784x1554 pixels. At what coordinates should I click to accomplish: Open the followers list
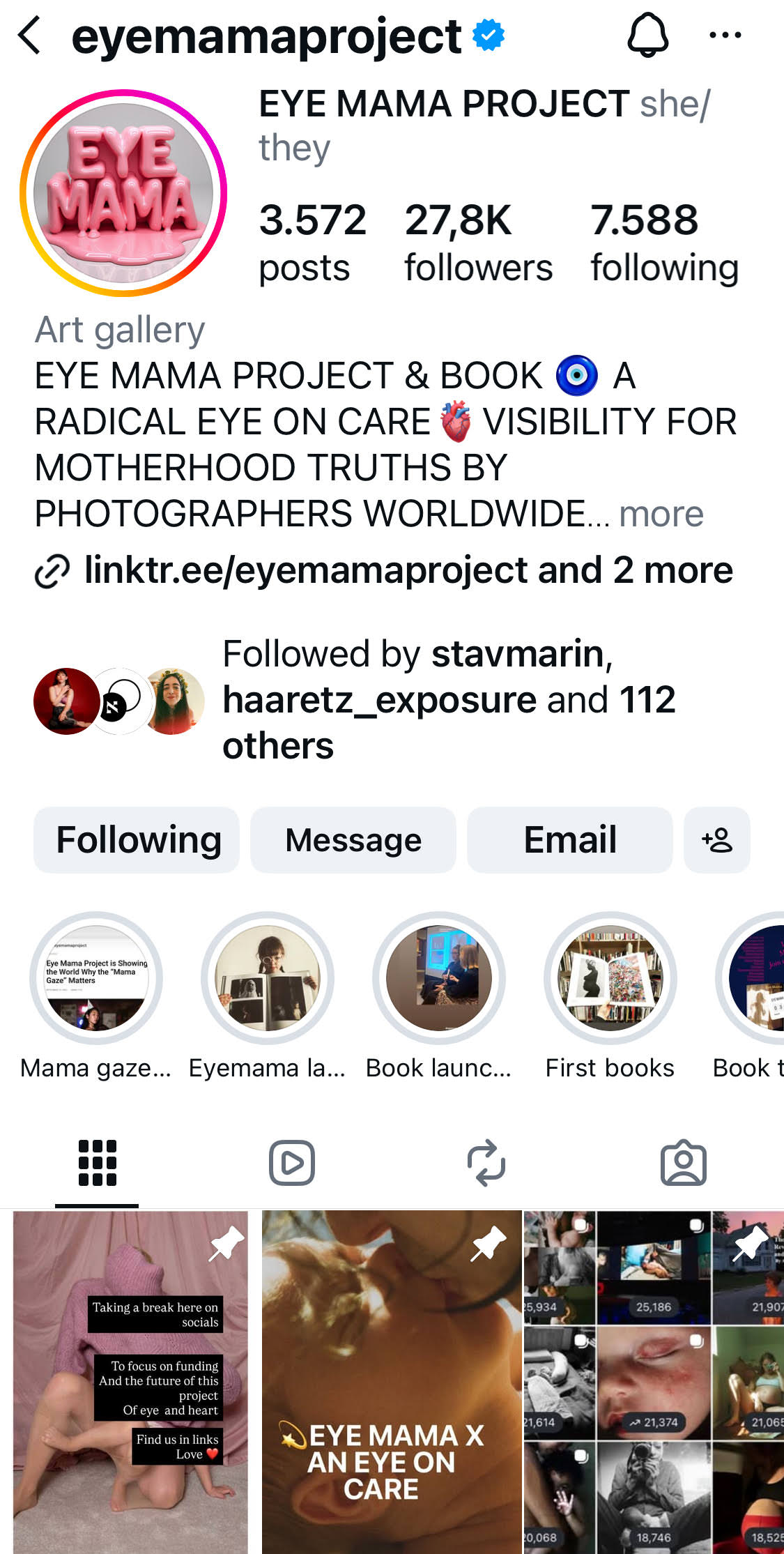point(478,242)
